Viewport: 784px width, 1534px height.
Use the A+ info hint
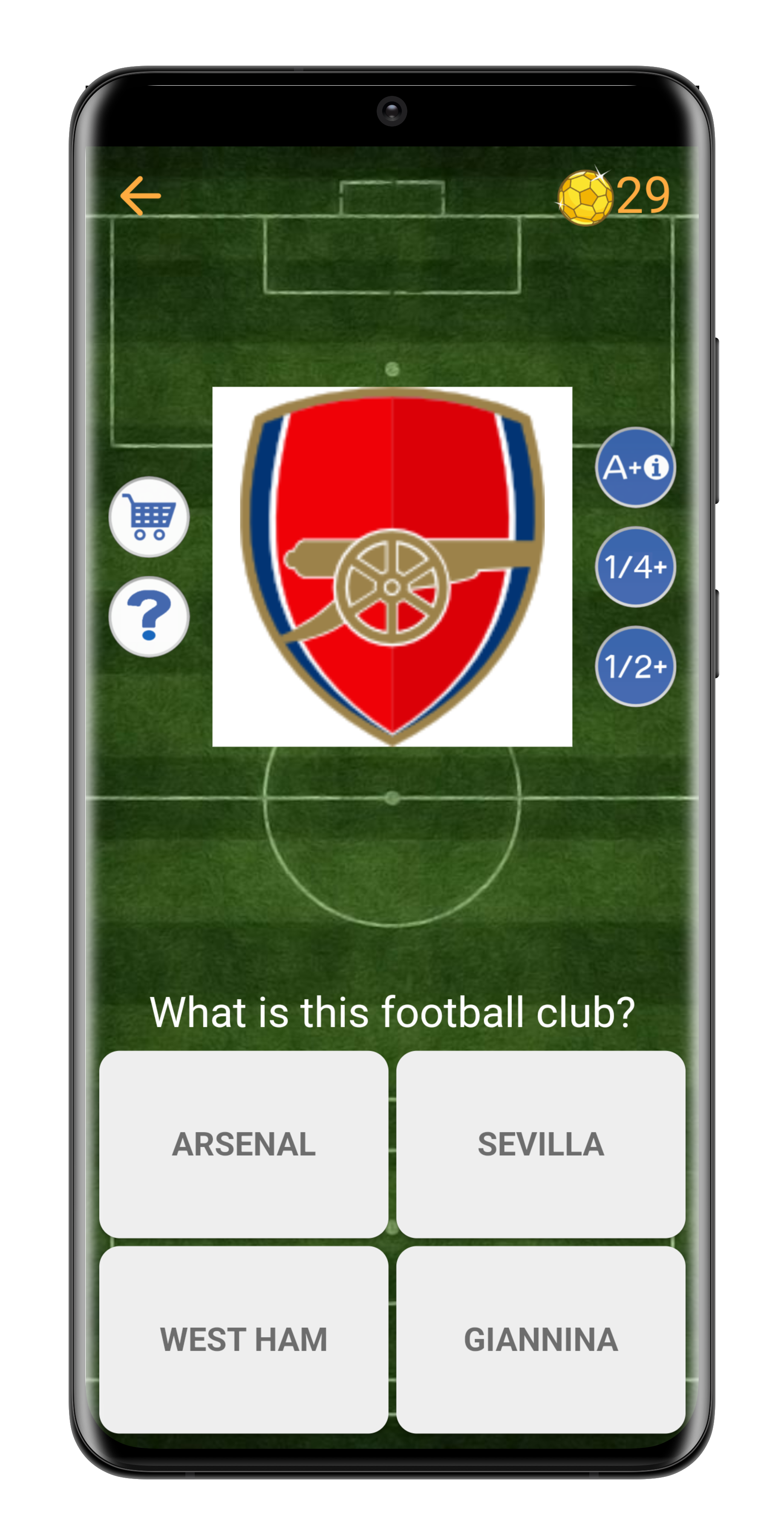coord(635,467)
